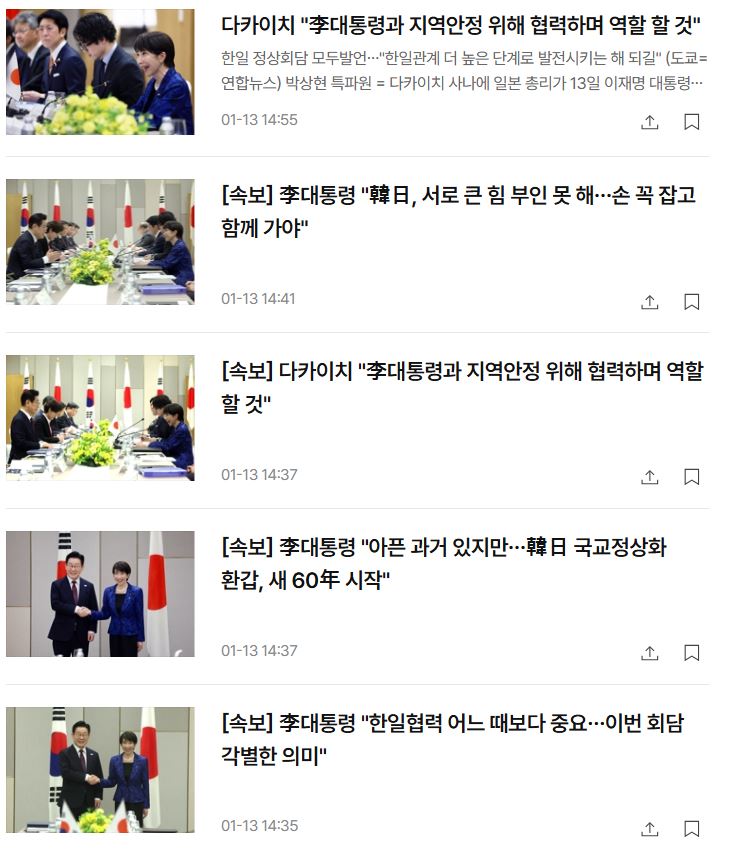
Task: Share the '새 60年 시작' article
Action: coord(650,653)
